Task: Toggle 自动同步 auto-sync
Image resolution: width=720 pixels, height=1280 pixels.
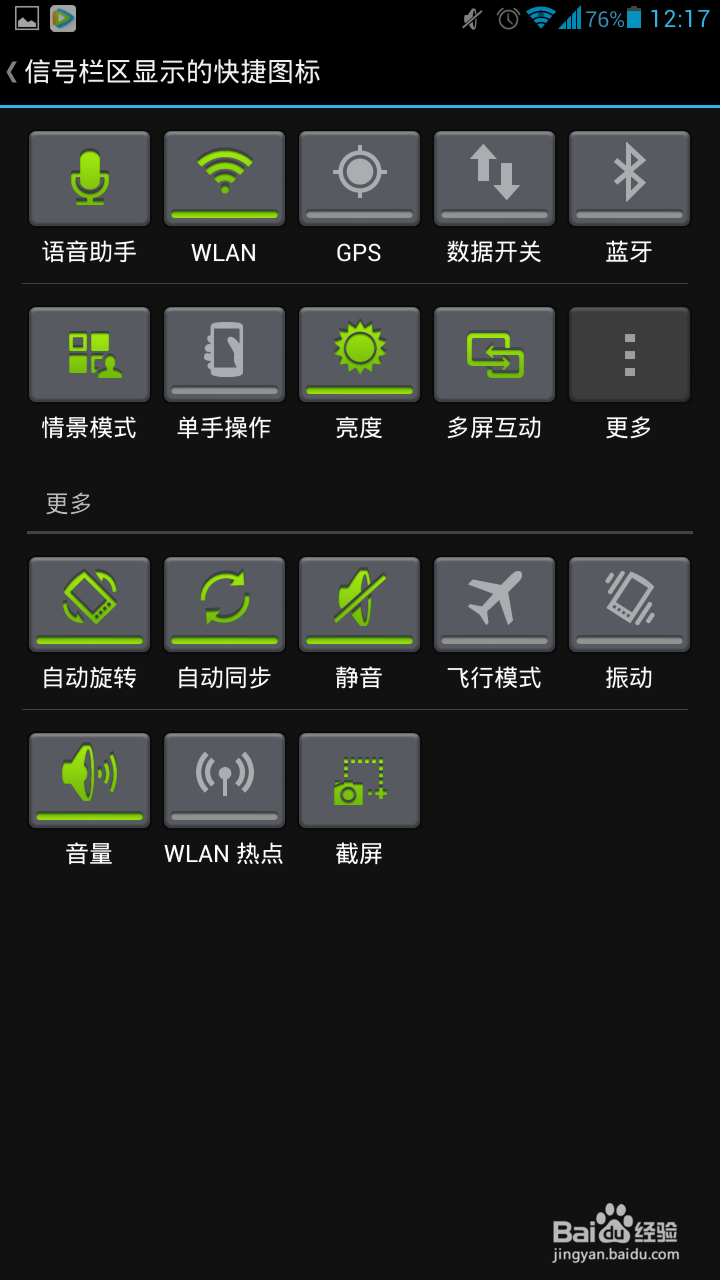Action: (x=224, y=604)
